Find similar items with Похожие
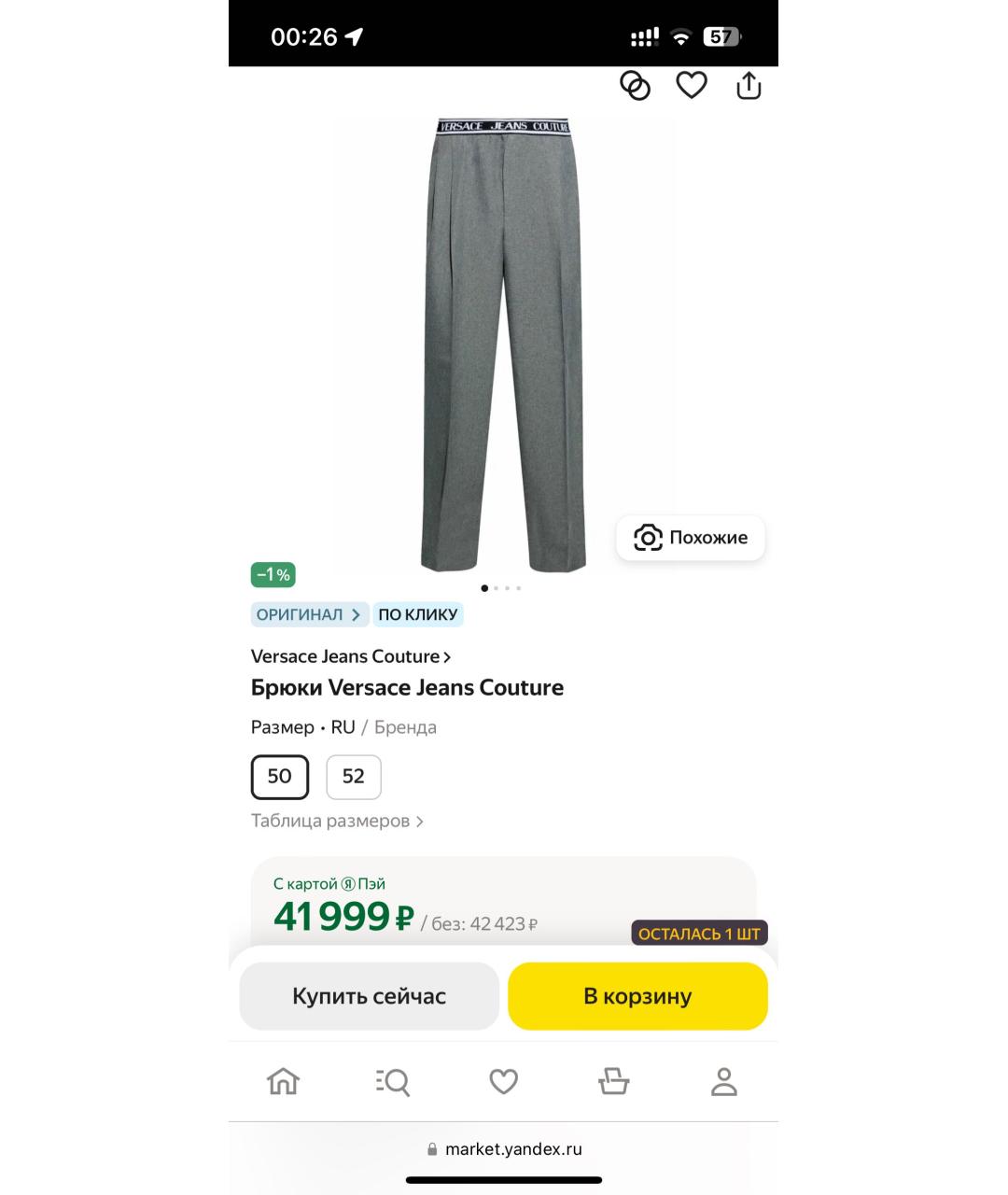The width and height of the screenshot is (1008, 1195). 691,538
